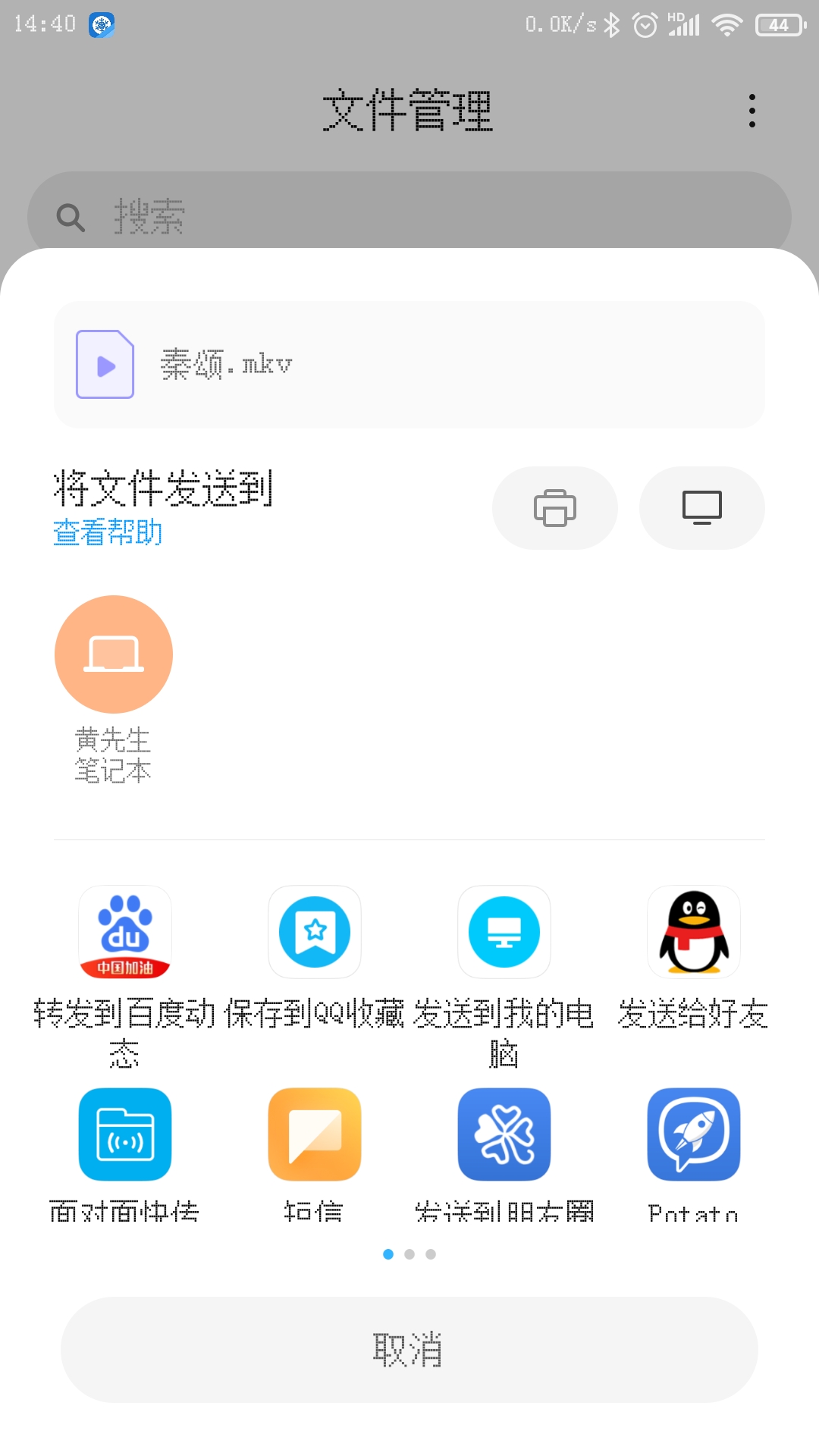
Task: Share the file via 短信
Action: click(x=315, y=1134)
